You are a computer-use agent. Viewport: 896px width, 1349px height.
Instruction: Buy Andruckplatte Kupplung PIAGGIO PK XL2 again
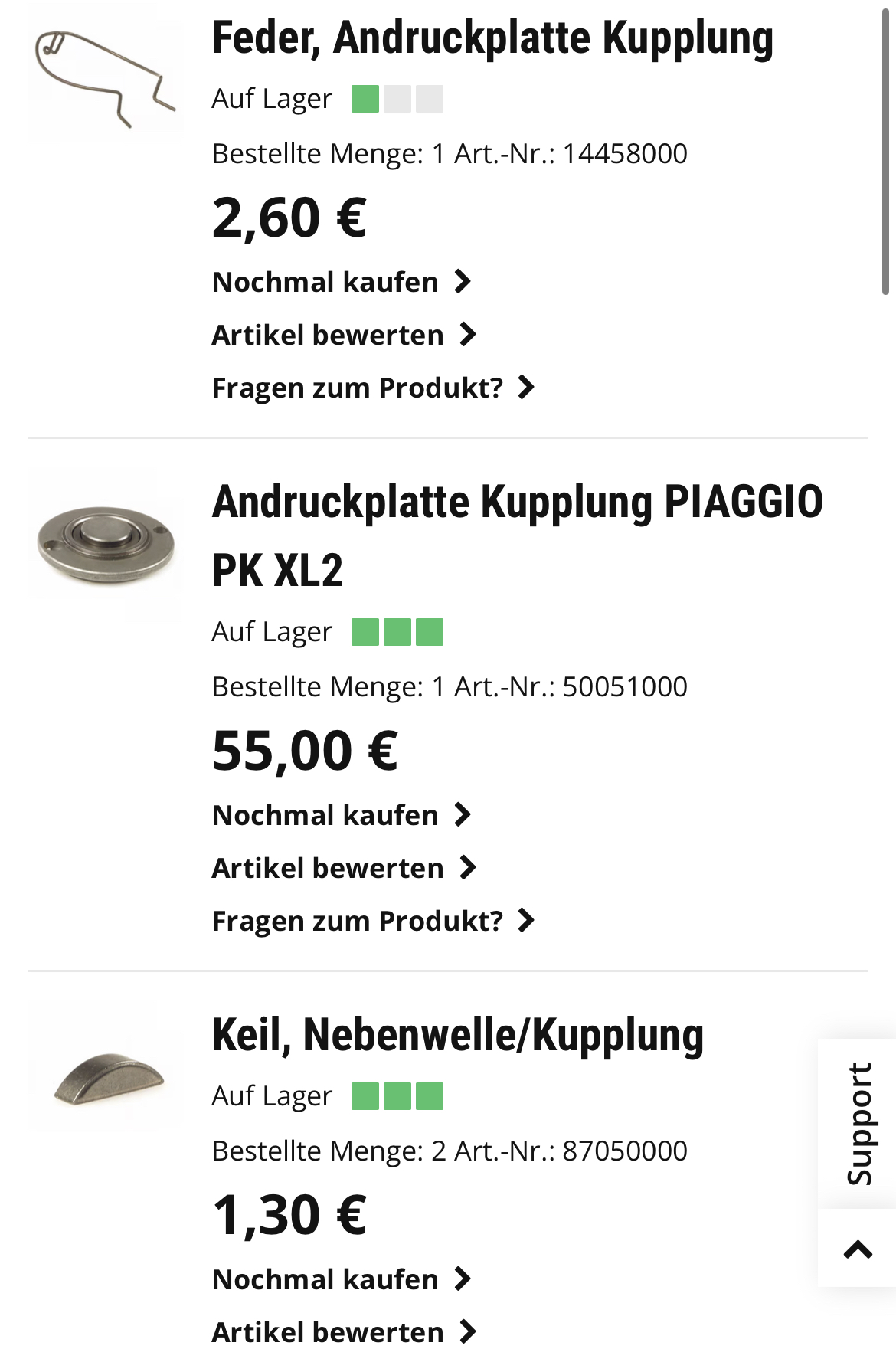tap(341, 815)
